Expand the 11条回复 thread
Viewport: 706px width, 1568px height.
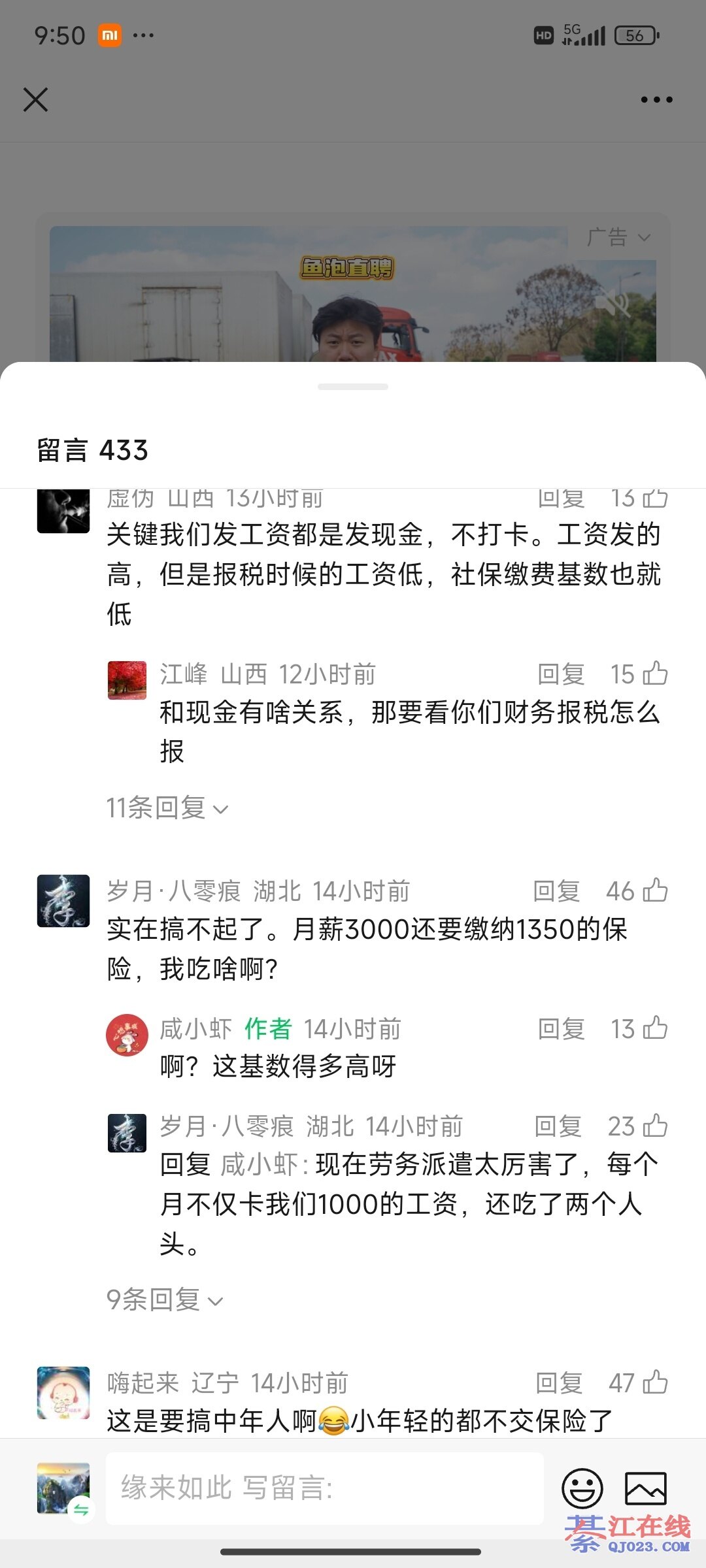coord(167,809)
